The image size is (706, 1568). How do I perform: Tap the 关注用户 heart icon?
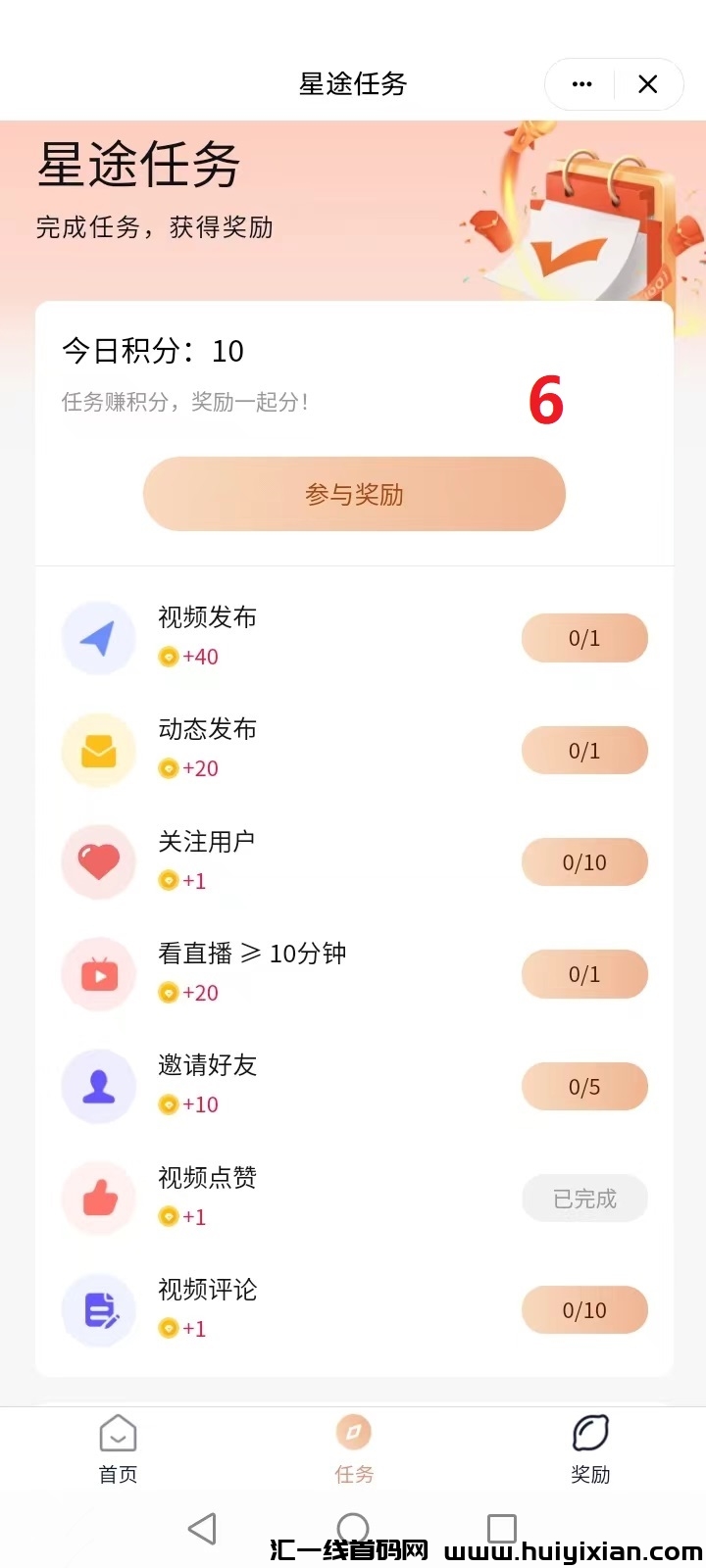tap(98, 861)
